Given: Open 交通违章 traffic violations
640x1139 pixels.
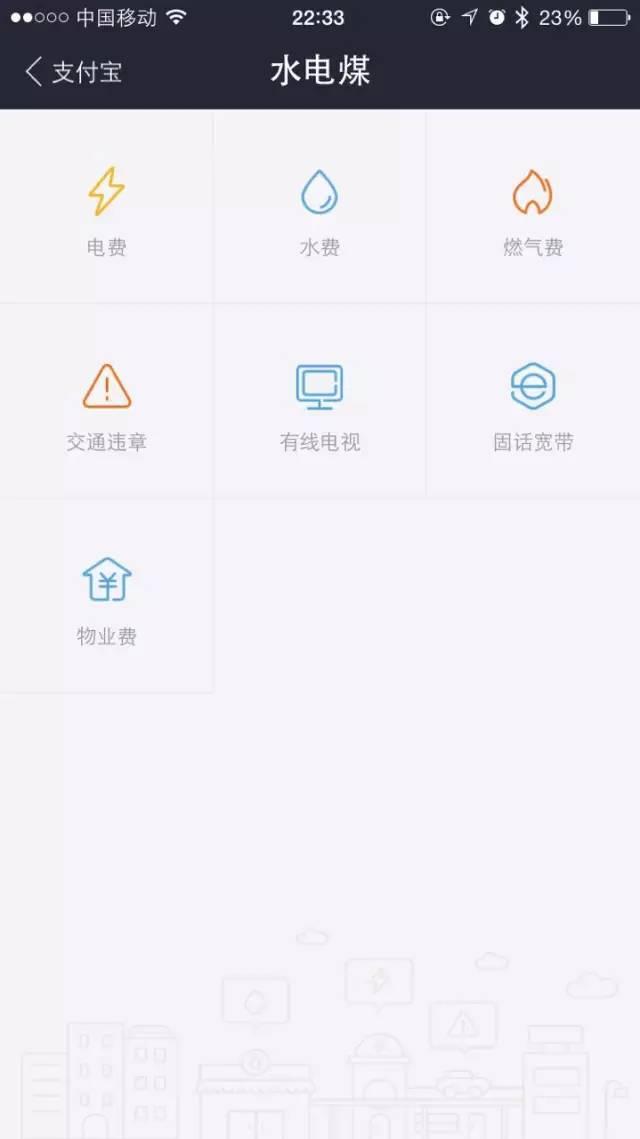Looking at the screenshot, I should (106, 401).
